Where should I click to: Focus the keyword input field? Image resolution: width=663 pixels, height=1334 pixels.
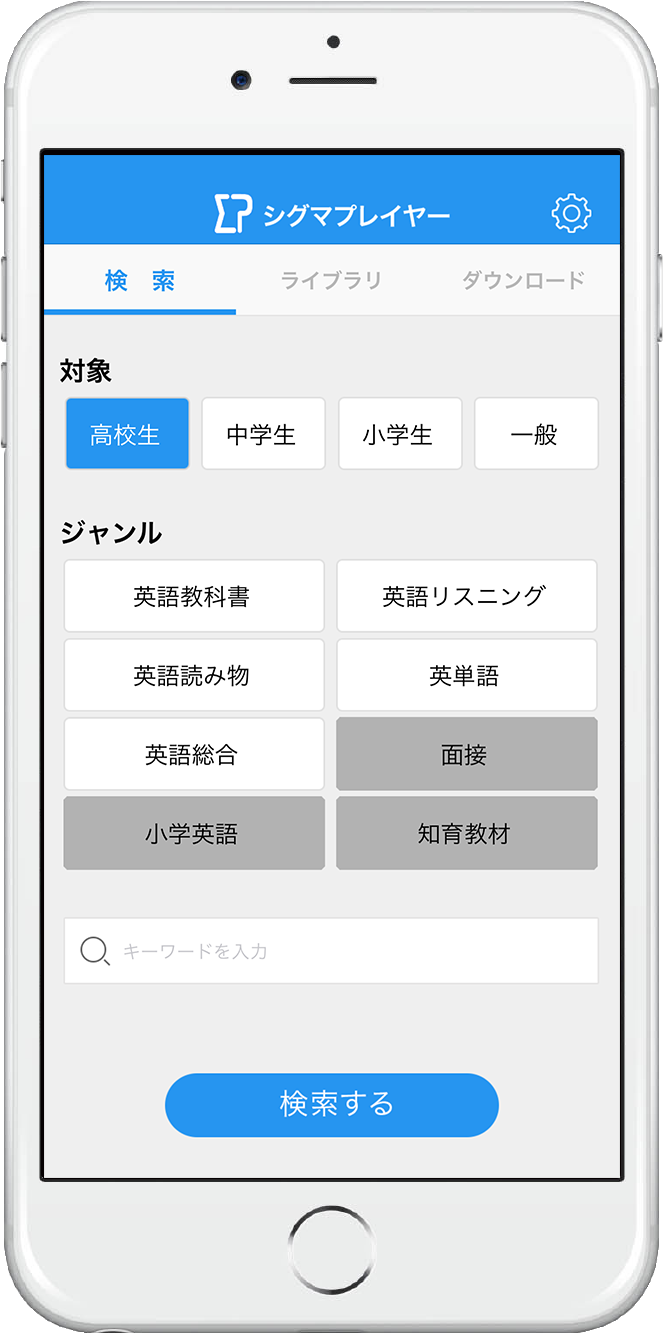point(331,951)
